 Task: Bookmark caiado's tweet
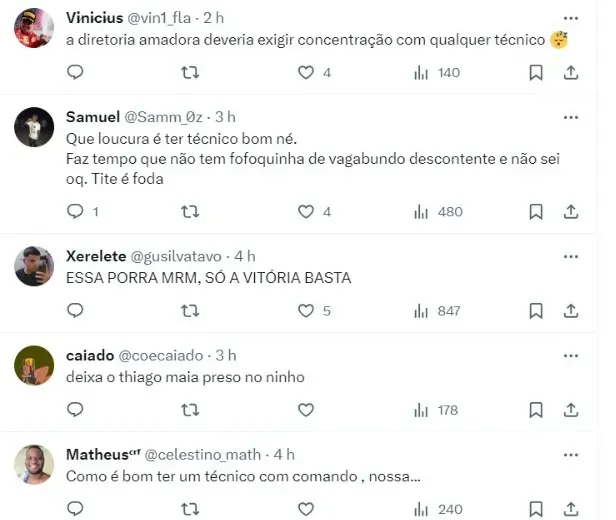(536, 410)
